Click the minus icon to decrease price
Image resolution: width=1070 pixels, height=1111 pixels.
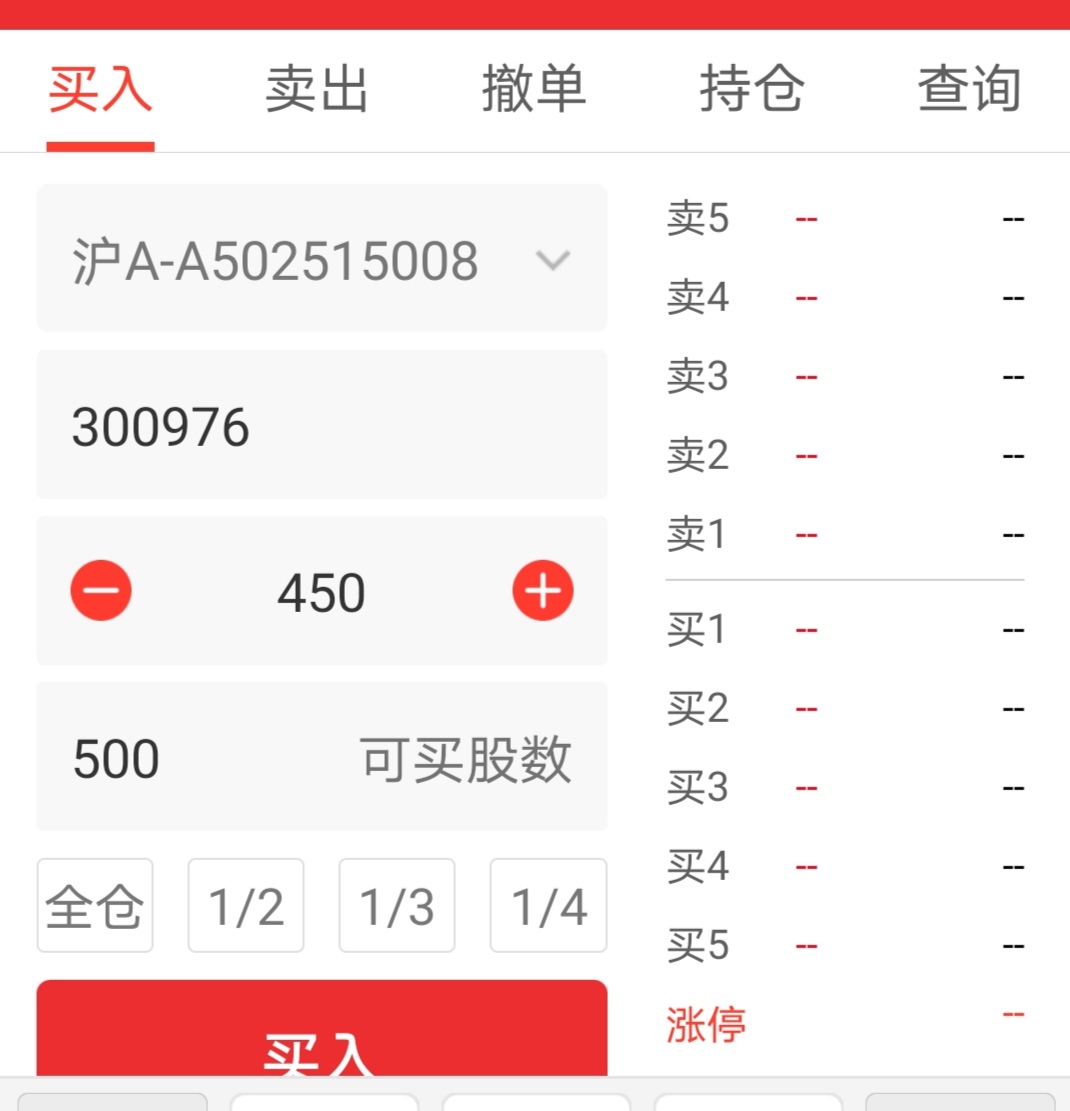(100, 590)
